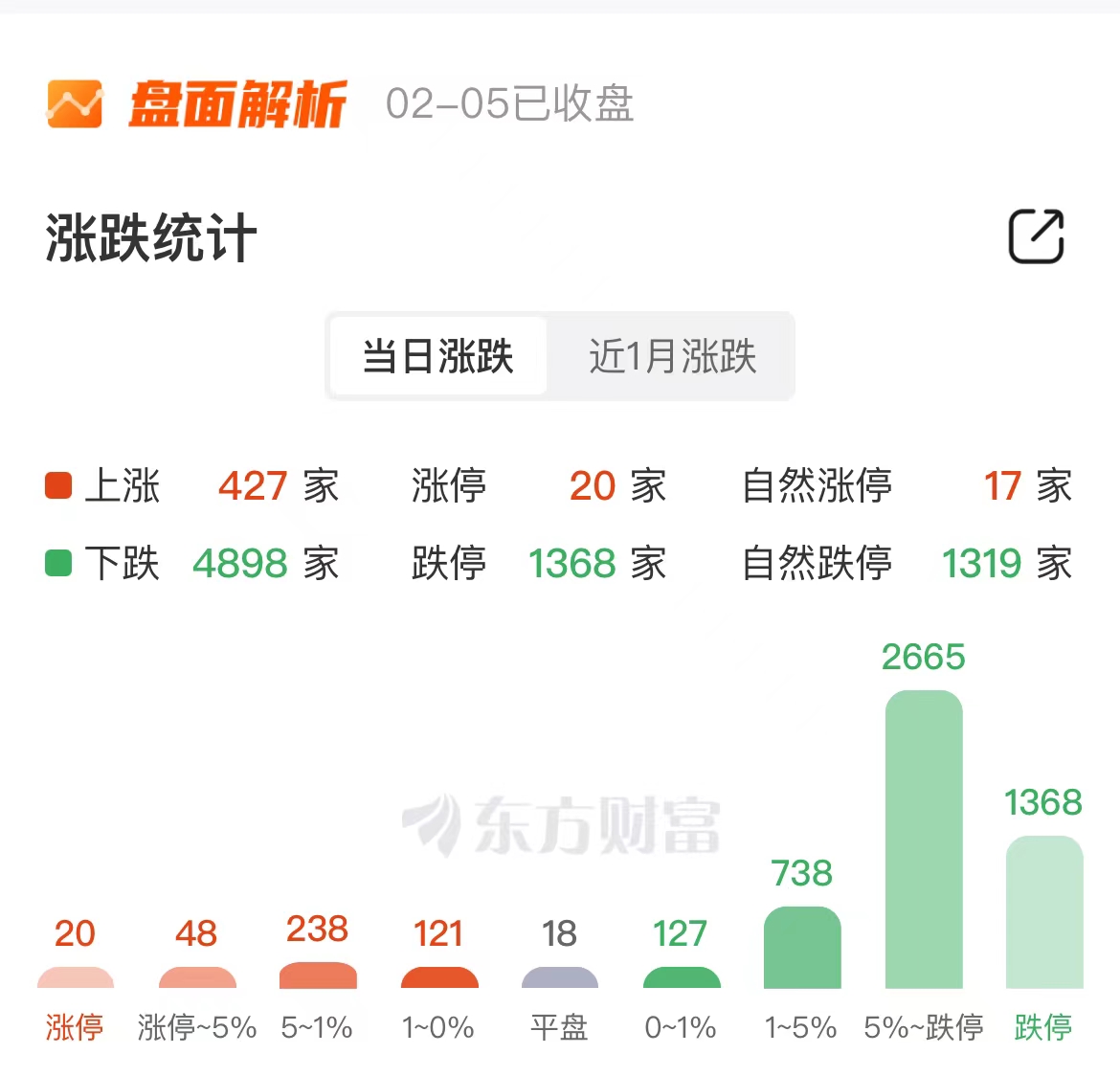1120x1076 pixels.
Task: Select the 当日涨跌 tab
Action: pyautogui.click(x=438, y=356)
